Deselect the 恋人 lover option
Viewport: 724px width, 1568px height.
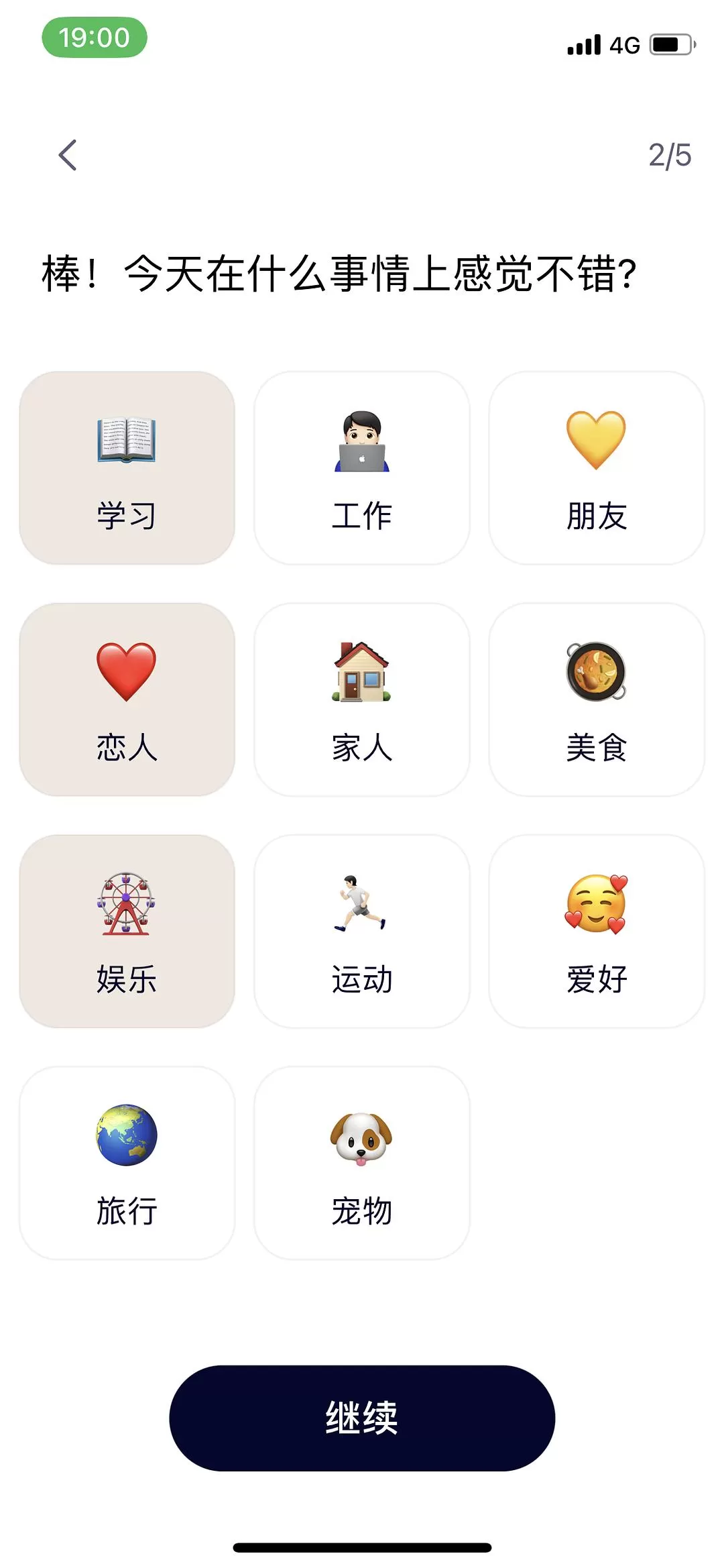127,699
